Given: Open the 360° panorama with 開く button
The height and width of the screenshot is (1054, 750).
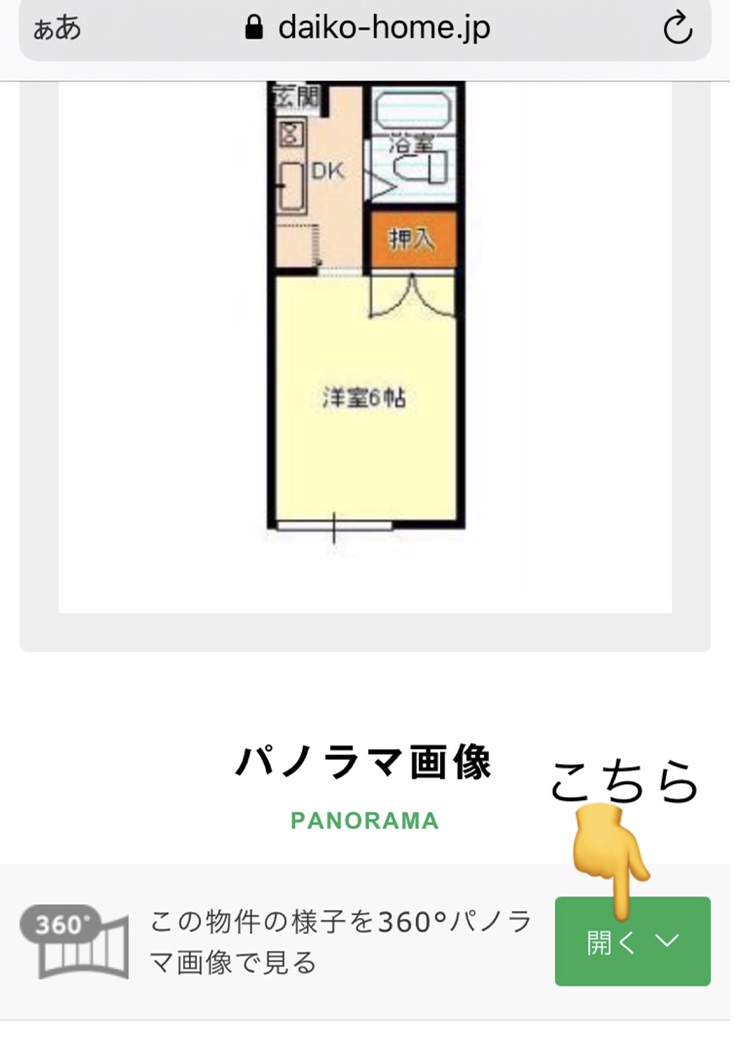Looking at the screenshot, I should (x=632, y=942).
